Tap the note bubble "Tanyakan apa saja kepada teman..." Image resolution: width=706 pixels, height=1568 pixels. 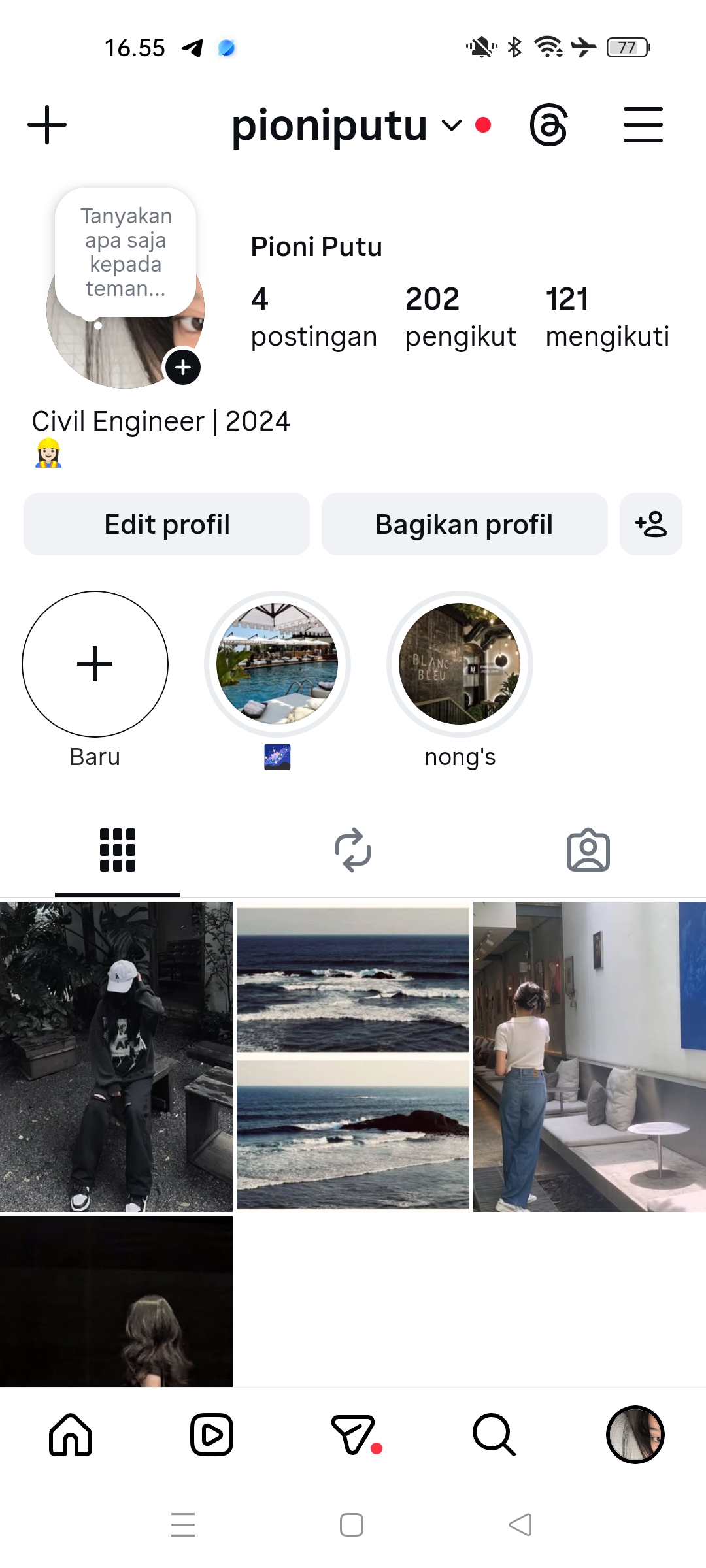tap(126, 252)
